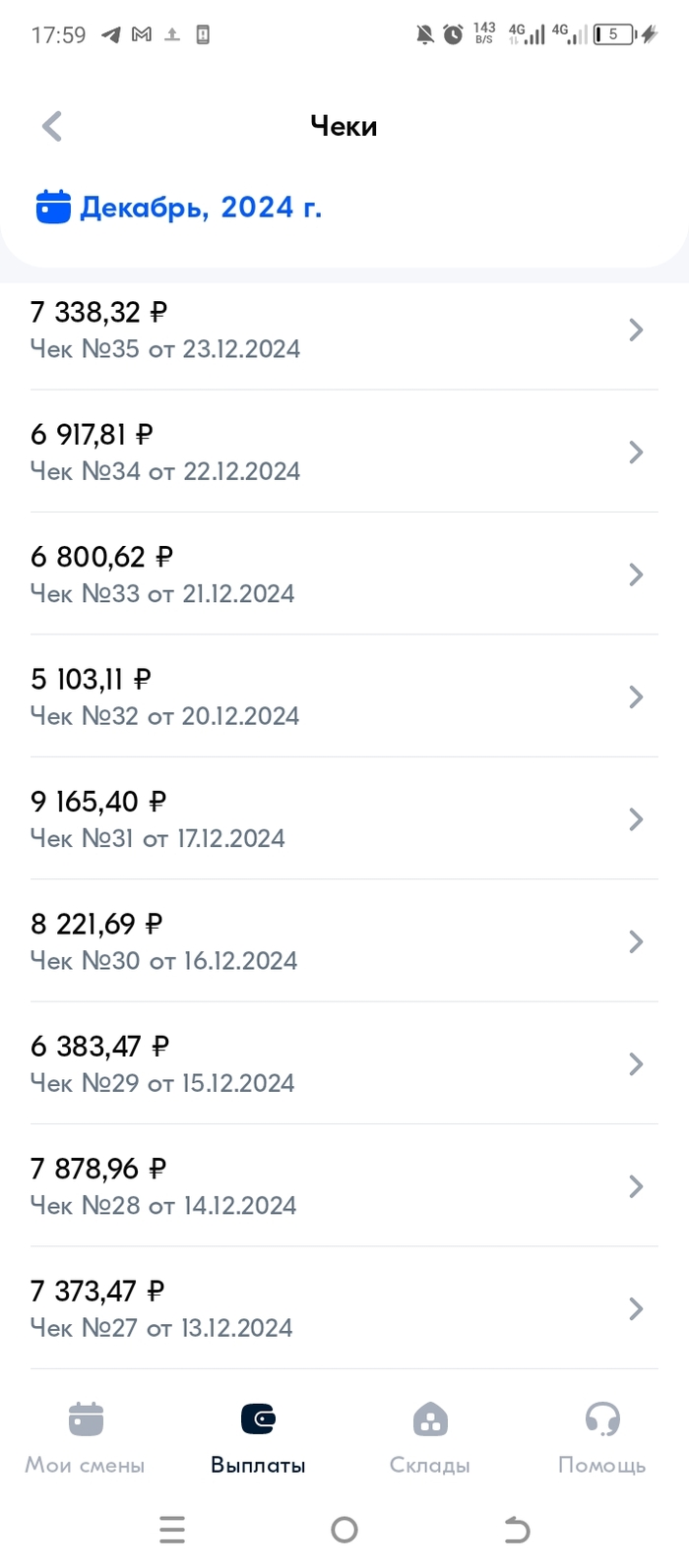Tap the system home button

(x=344, y=1530)
